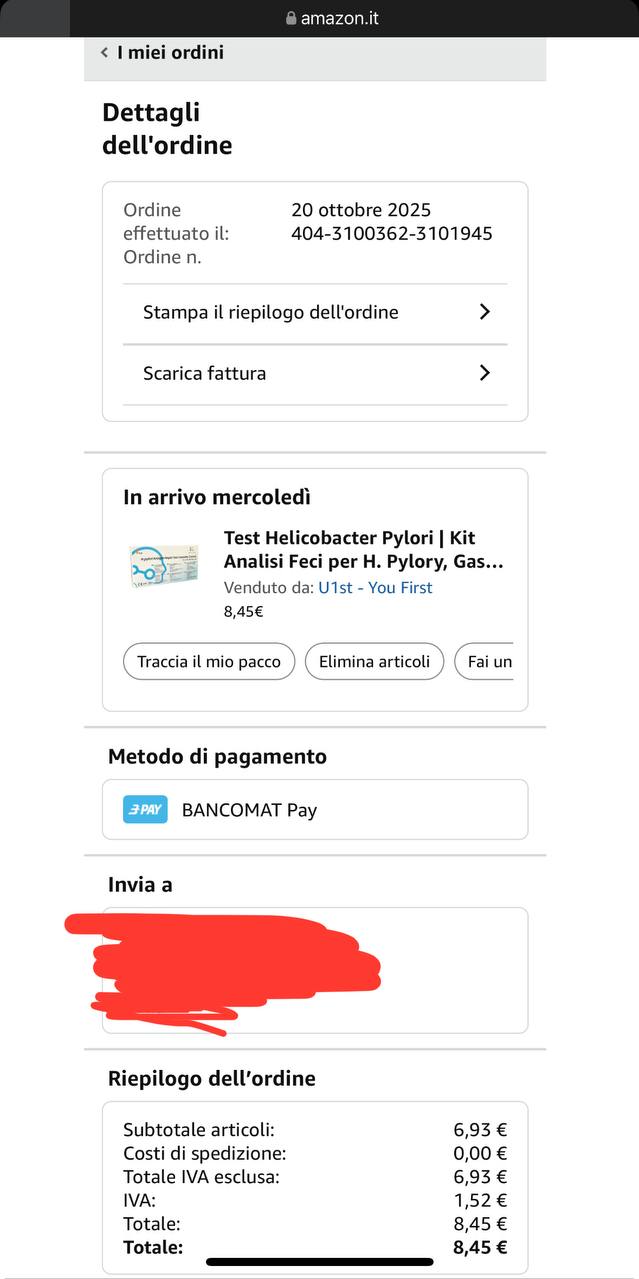This screenshot has height=1279, width=639.
Task: Select Elimina articoli
Action: tap(374, 662)
